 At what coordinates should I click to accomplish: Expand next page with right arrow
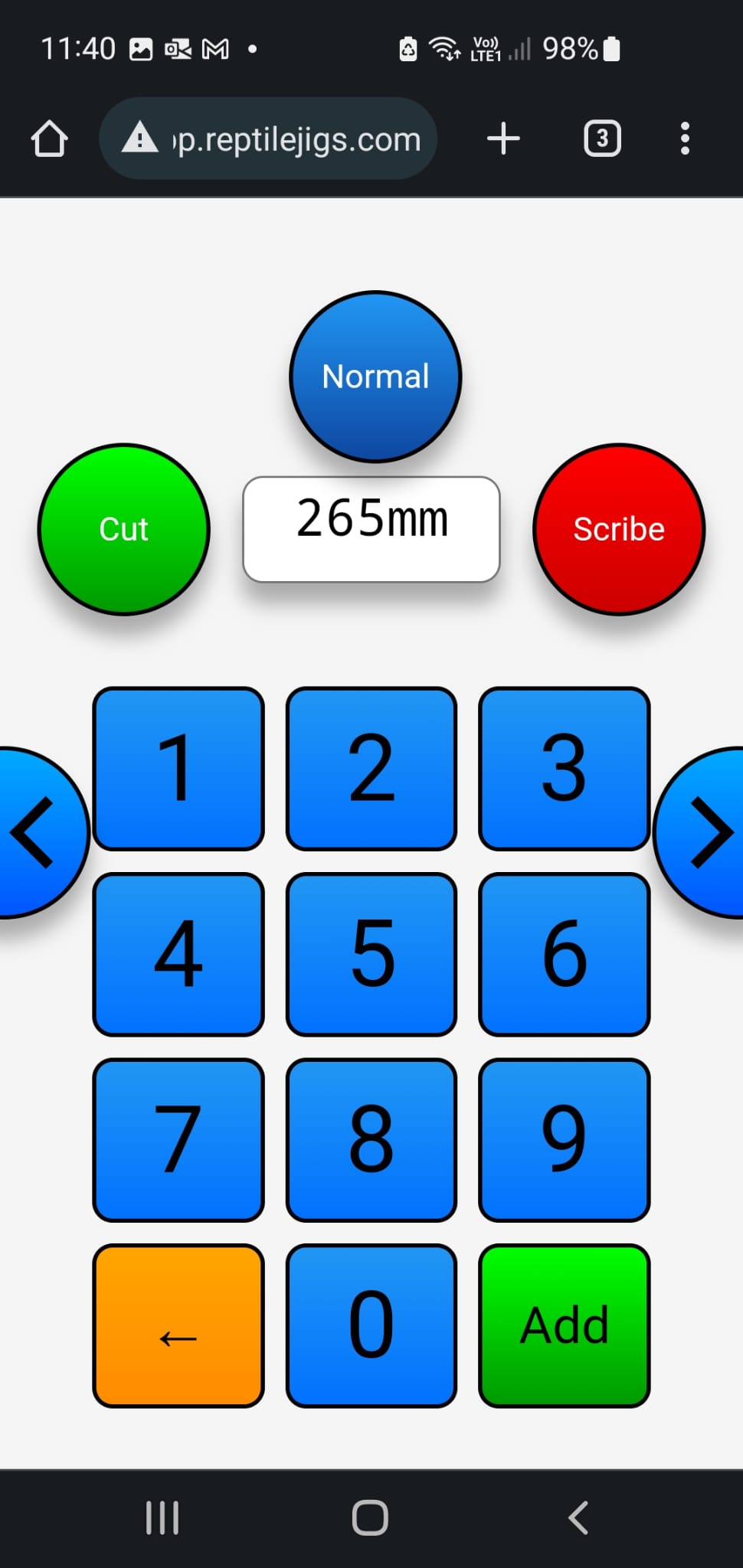[711, 831]
